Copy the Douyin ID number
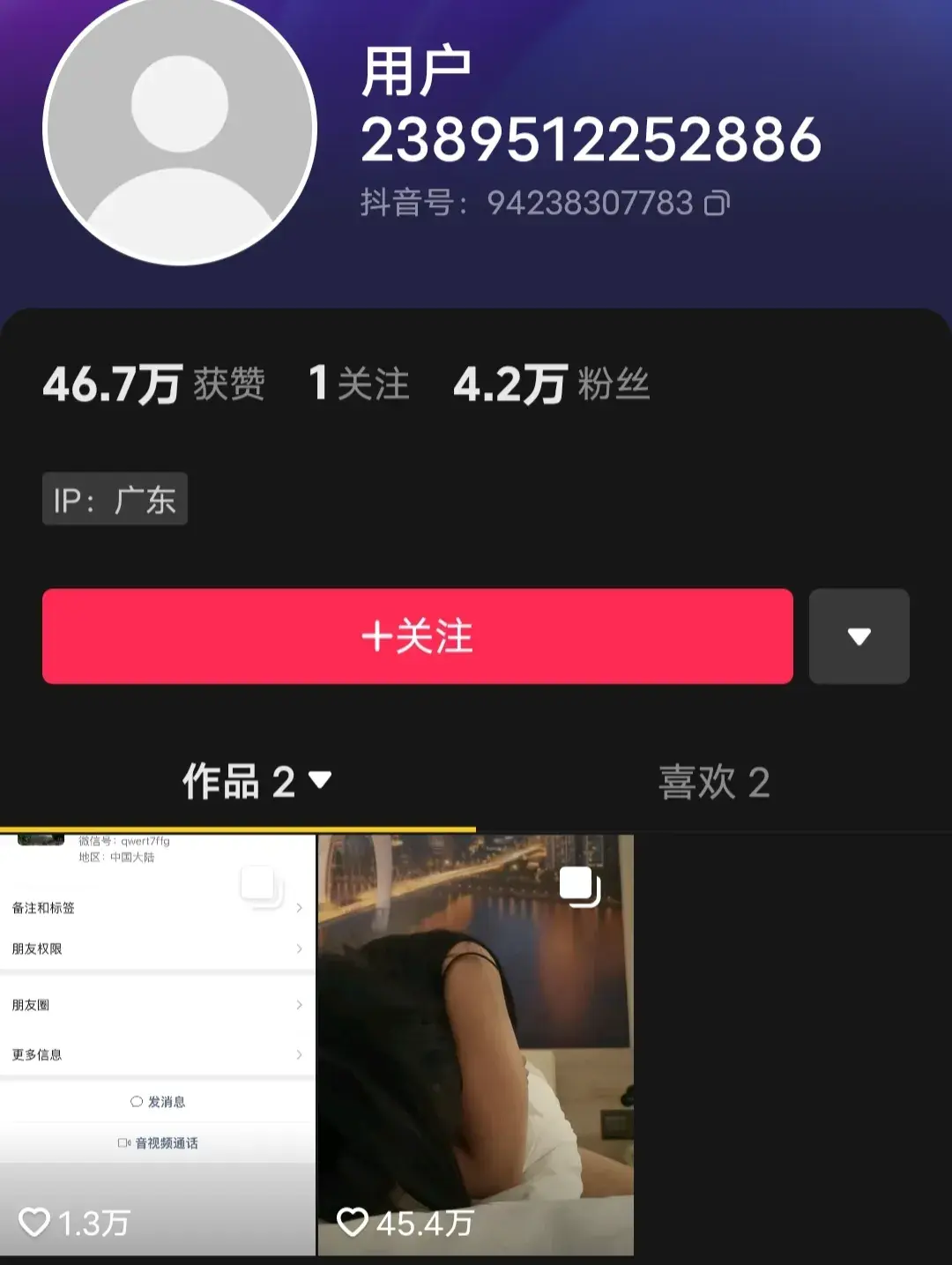Screen dimensions: 952x1265 click(717, 204)
